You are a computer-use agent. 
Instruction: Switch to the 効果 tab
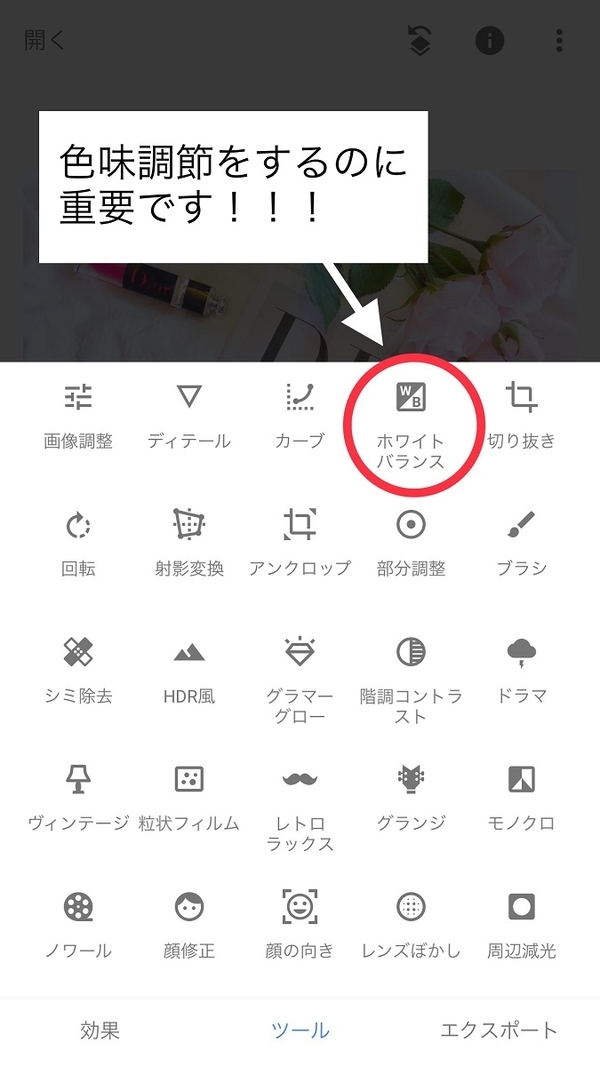100,1030
